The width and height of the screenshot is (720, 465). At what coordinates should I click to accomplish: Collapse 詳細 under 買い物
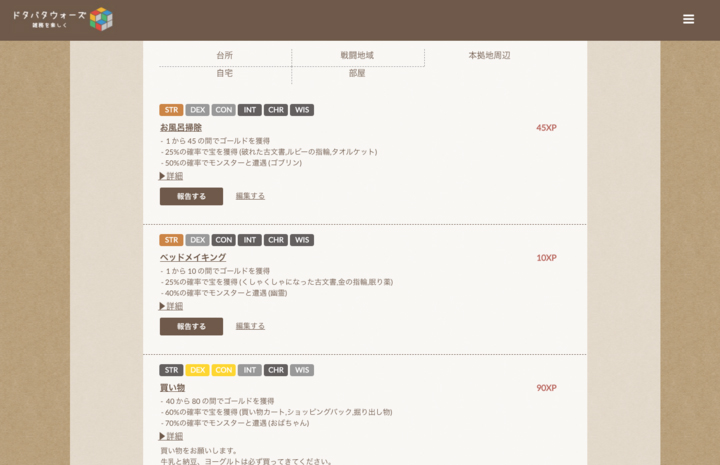point(171,436)
